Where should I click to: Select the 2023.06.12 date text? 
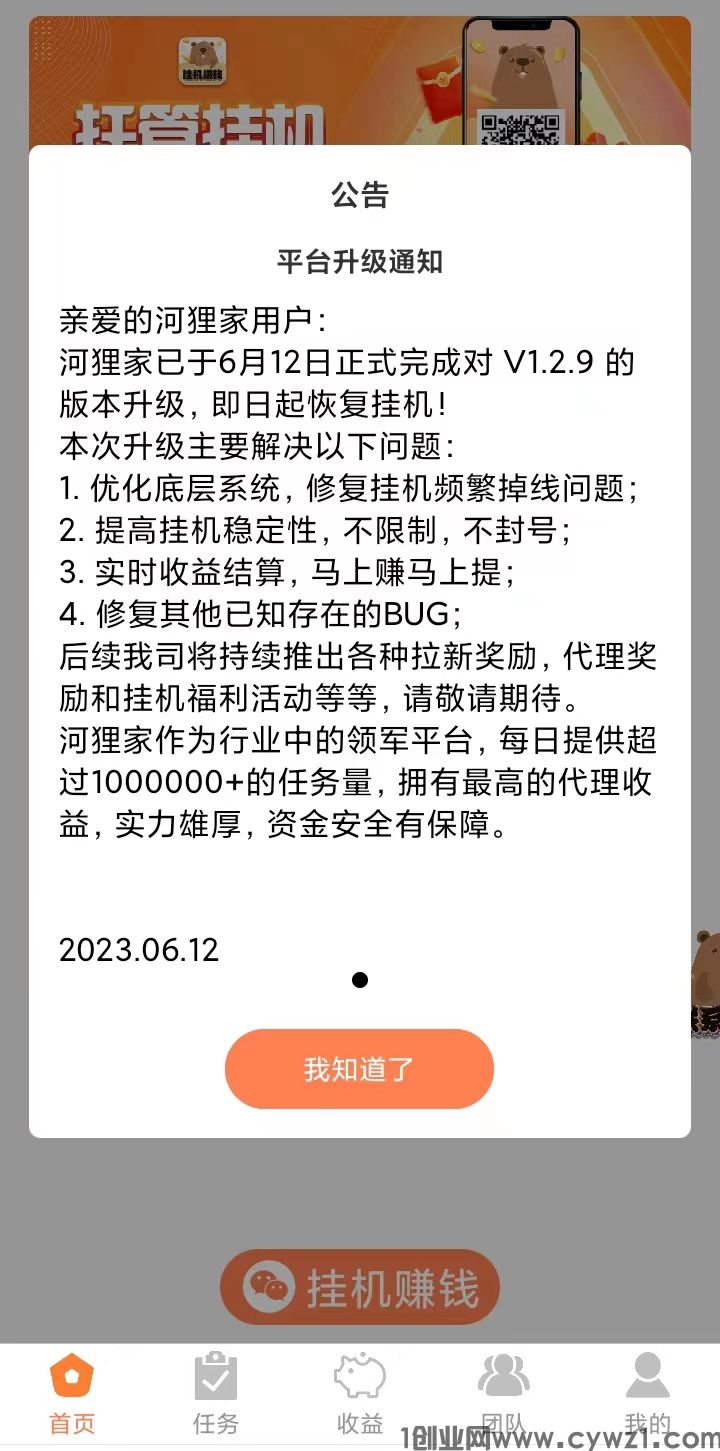tap(138, 951)
